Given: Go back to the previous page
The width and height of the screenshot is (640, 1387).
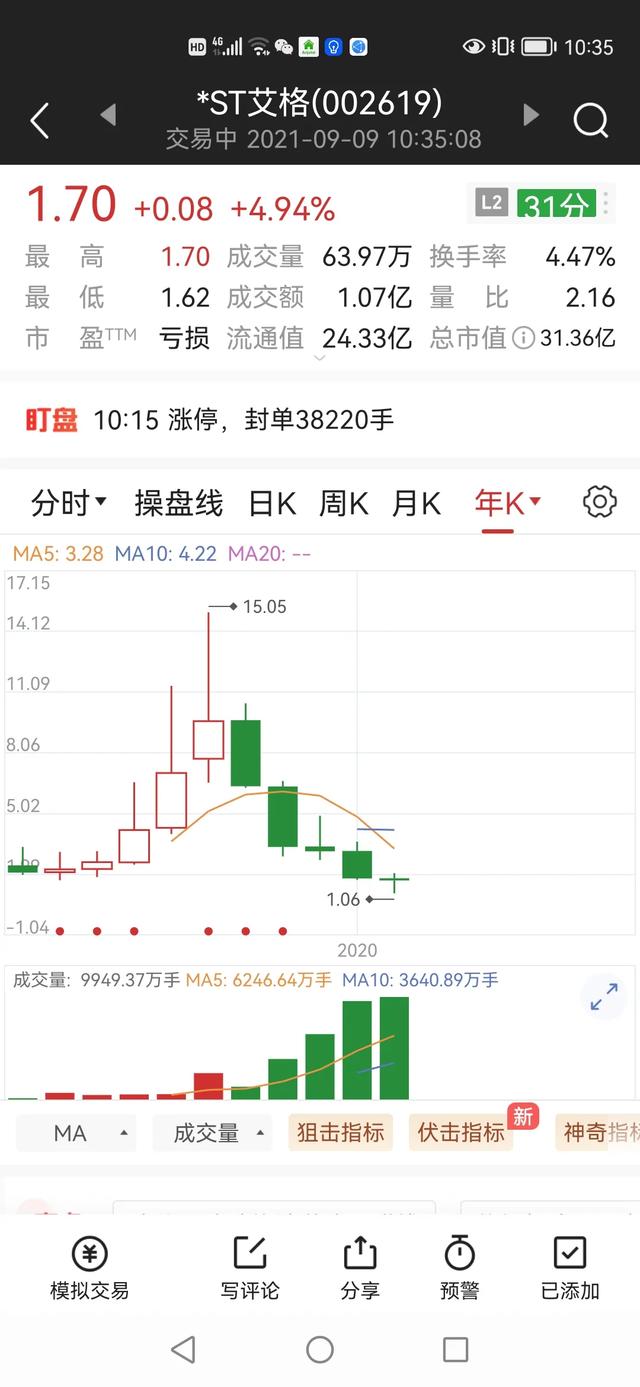Looking at the screenshot, I should click(40, 121).
